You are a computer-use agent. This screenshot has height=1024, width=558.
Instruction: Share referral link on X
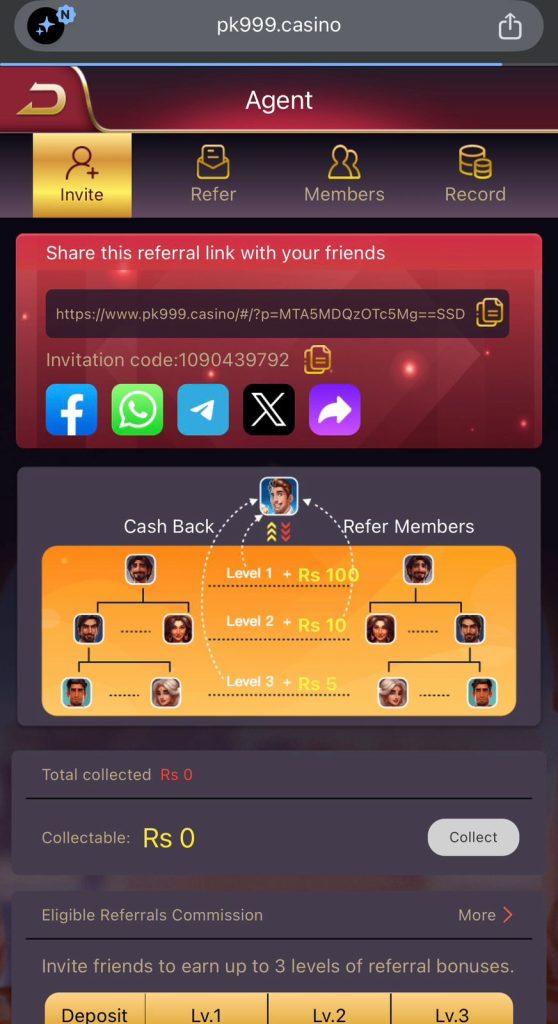tap(269, 409)
